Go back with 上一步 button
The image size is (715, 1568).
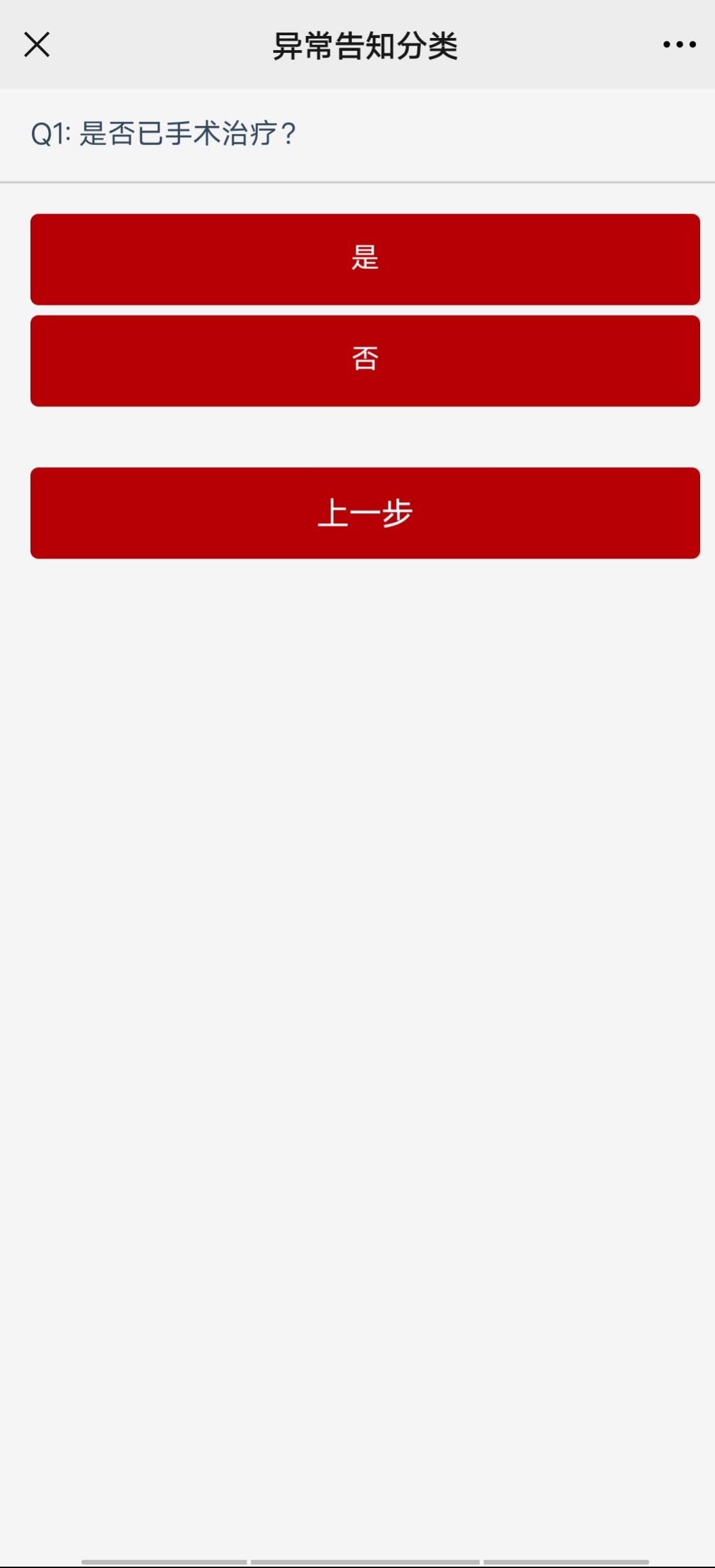pyautogui.click(x=365, y=513)
